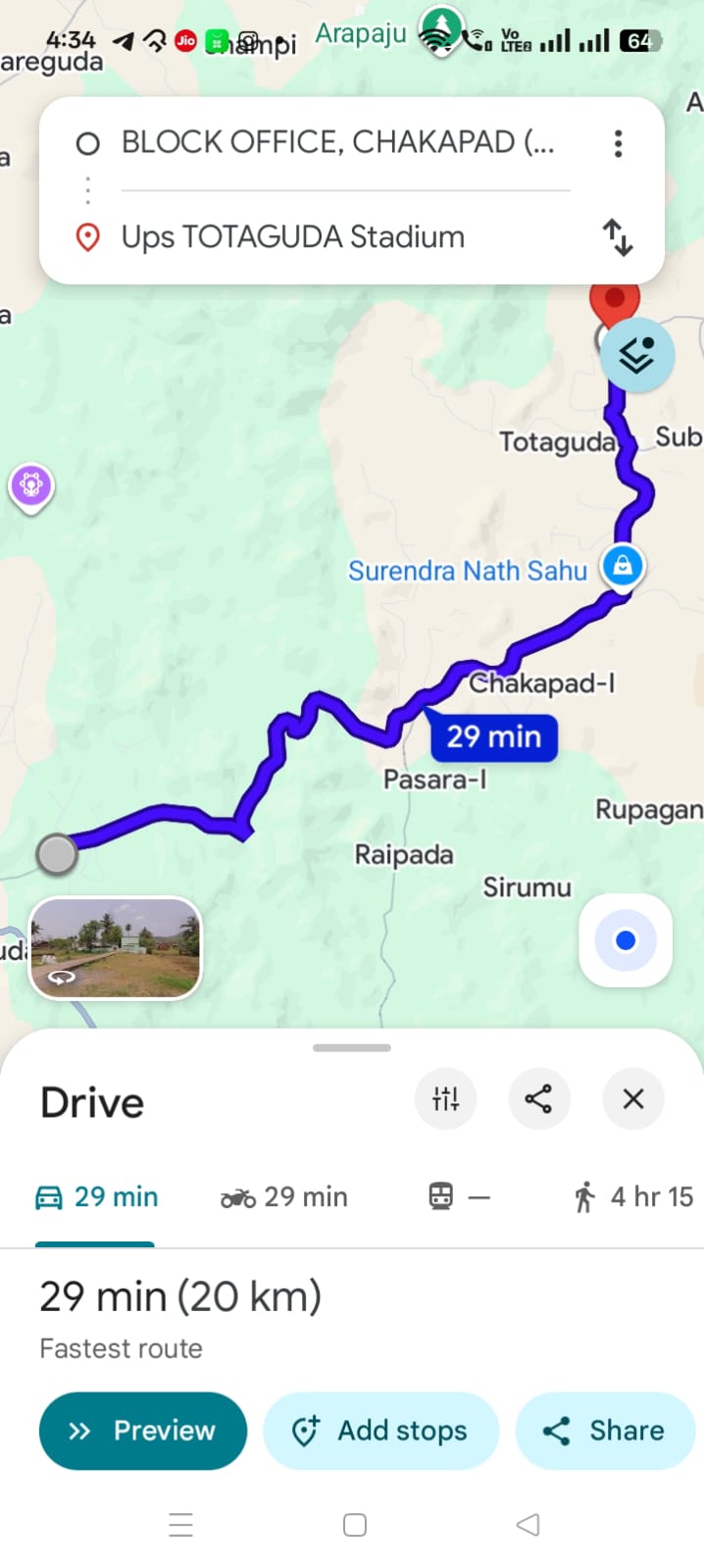Center map on my location
This screenshot has height=1568, width=704.
tap(626, 940)
